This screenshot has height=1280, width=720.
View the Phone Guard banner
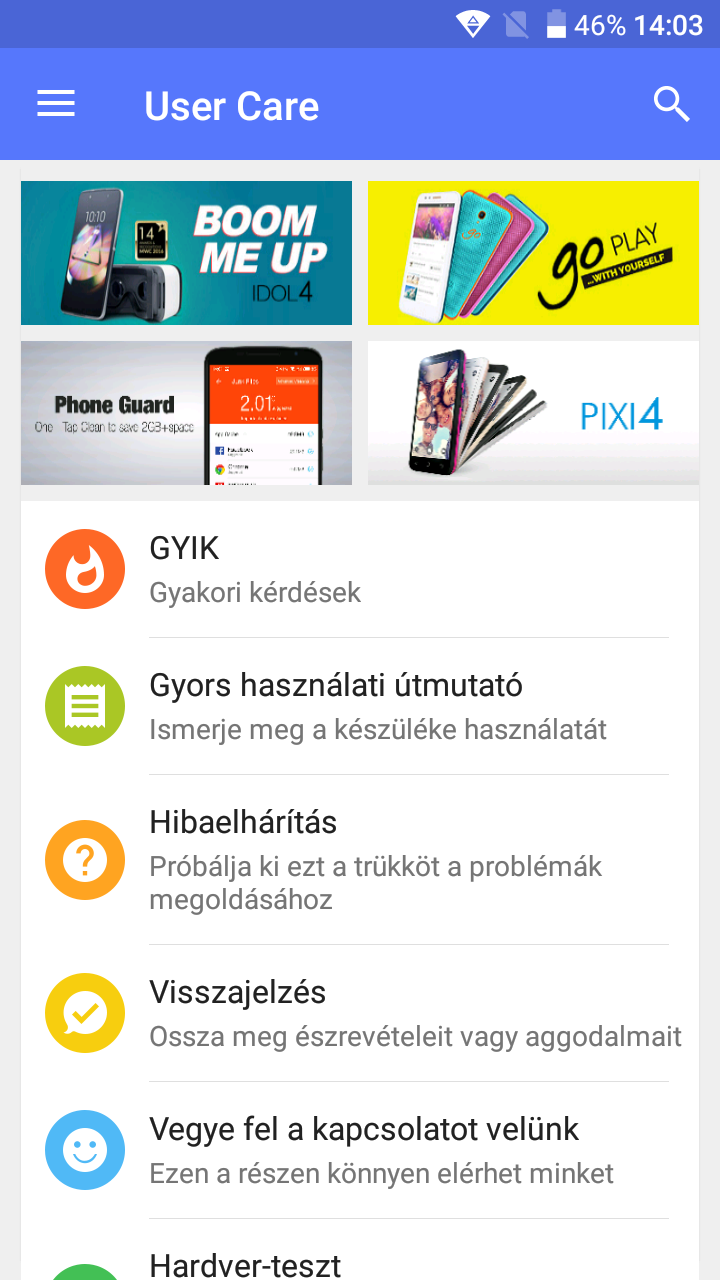(186, 413)
